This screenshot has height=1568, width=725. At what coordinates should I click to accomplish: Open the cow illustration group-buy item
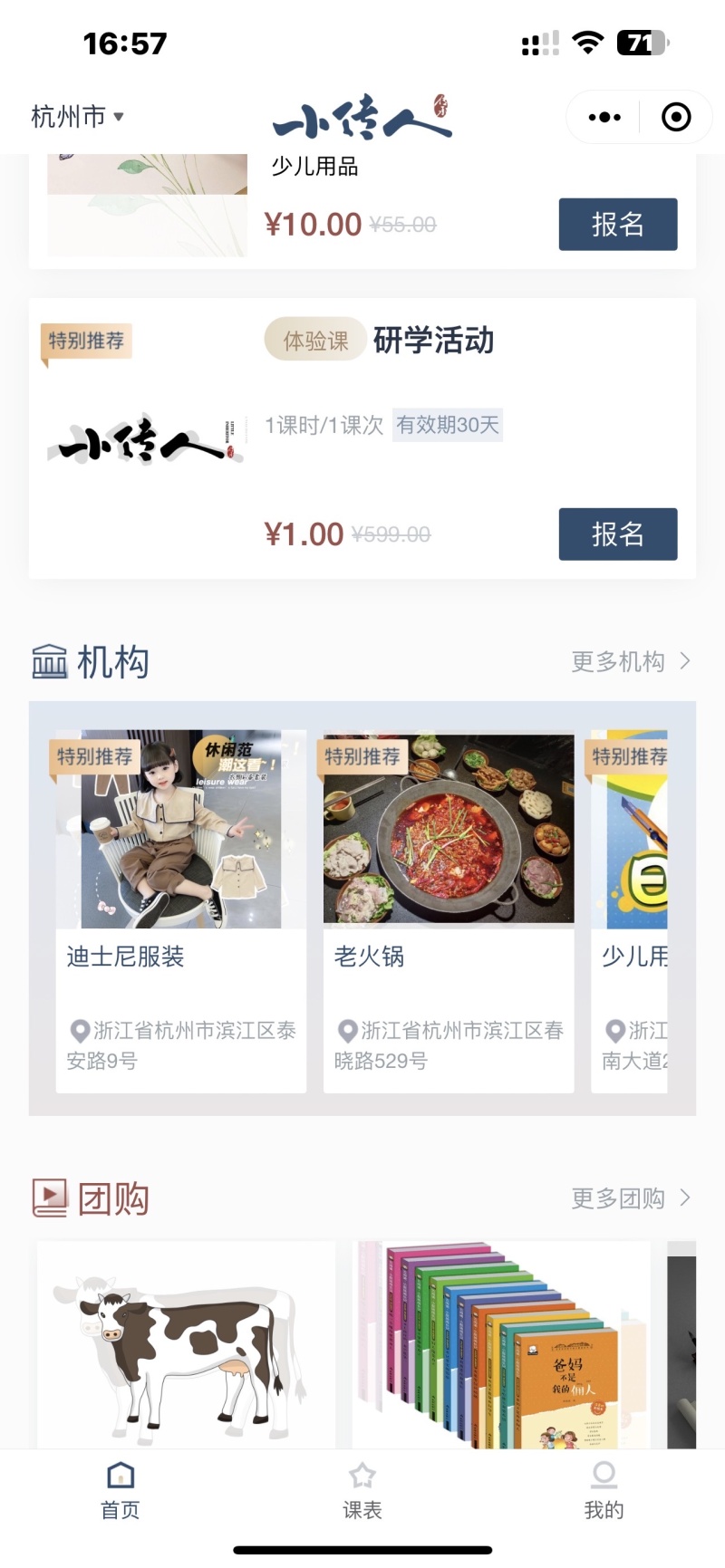click(x=186, y=1345)
